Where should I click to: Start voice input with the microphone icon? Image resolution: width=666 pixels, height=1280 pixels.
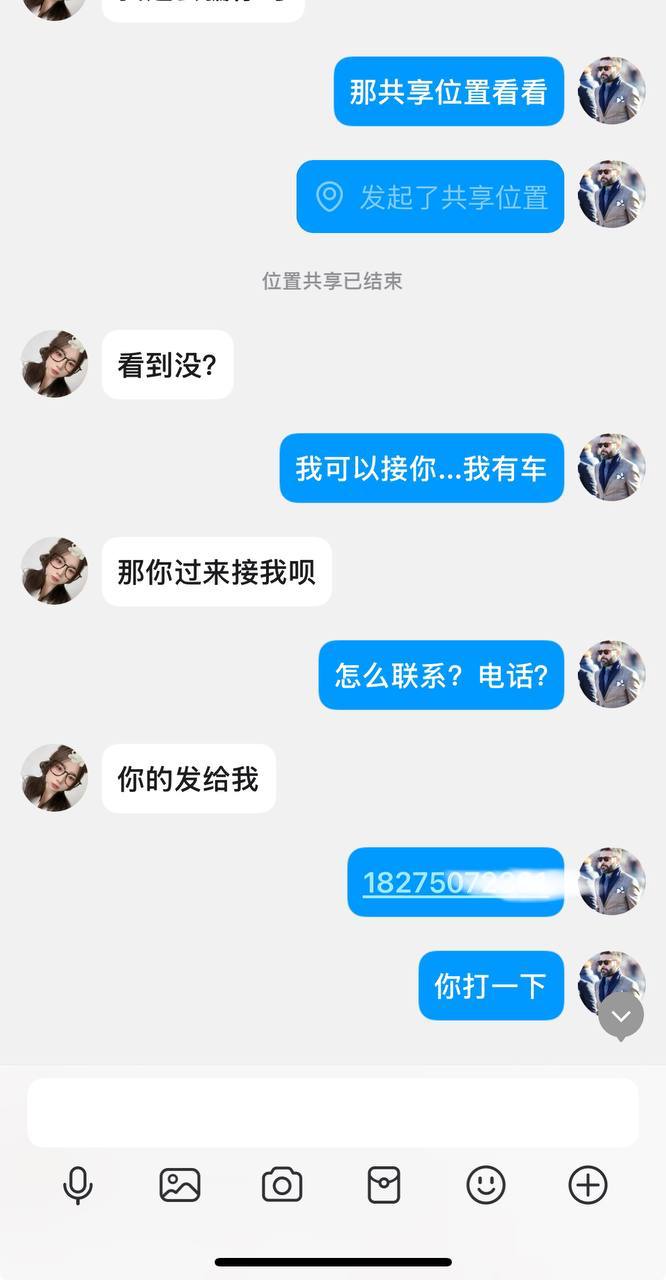tap(77, 1186)
